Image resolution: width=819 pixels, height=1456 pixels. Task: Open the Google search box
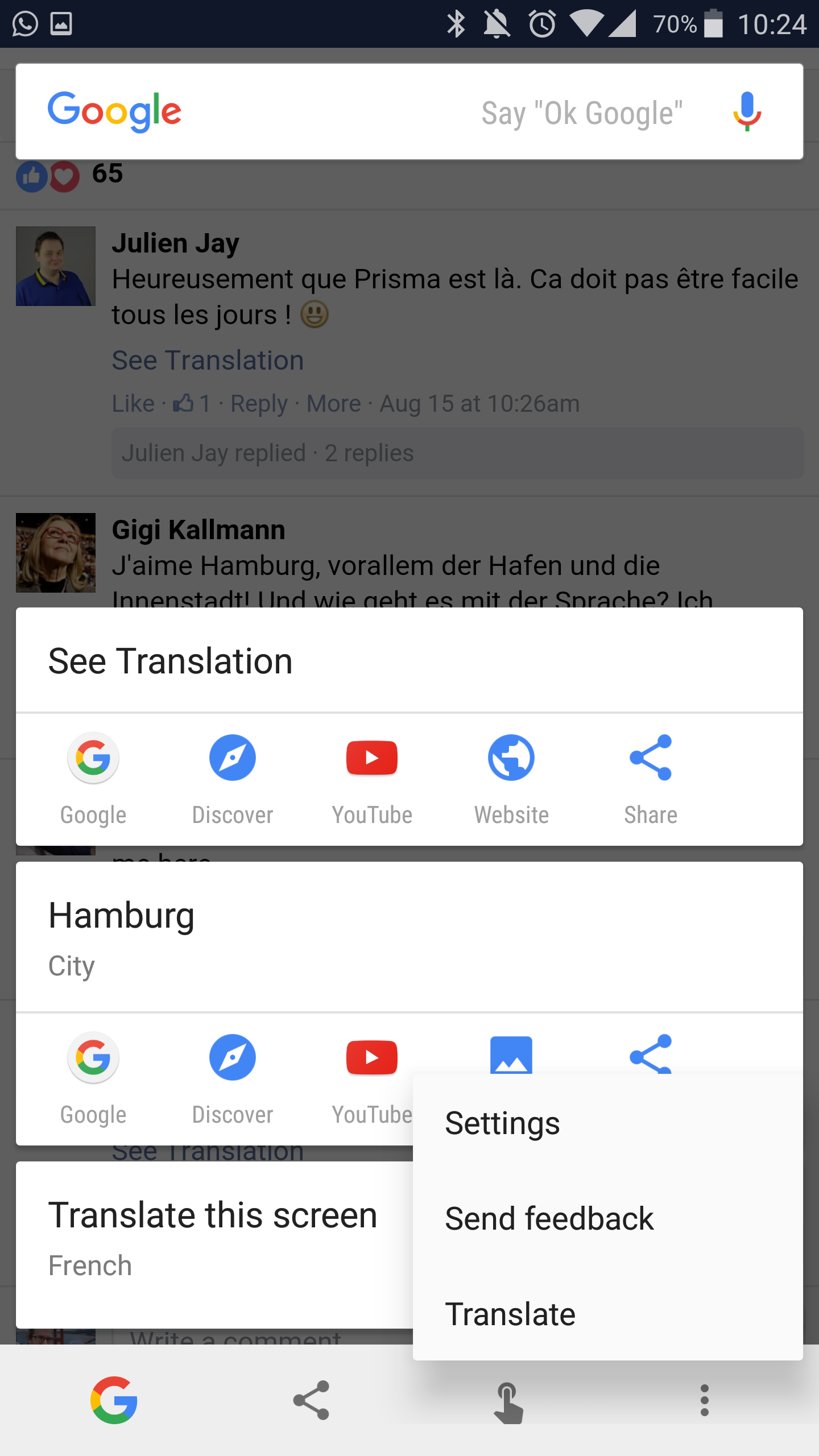[x=409, y=111]
